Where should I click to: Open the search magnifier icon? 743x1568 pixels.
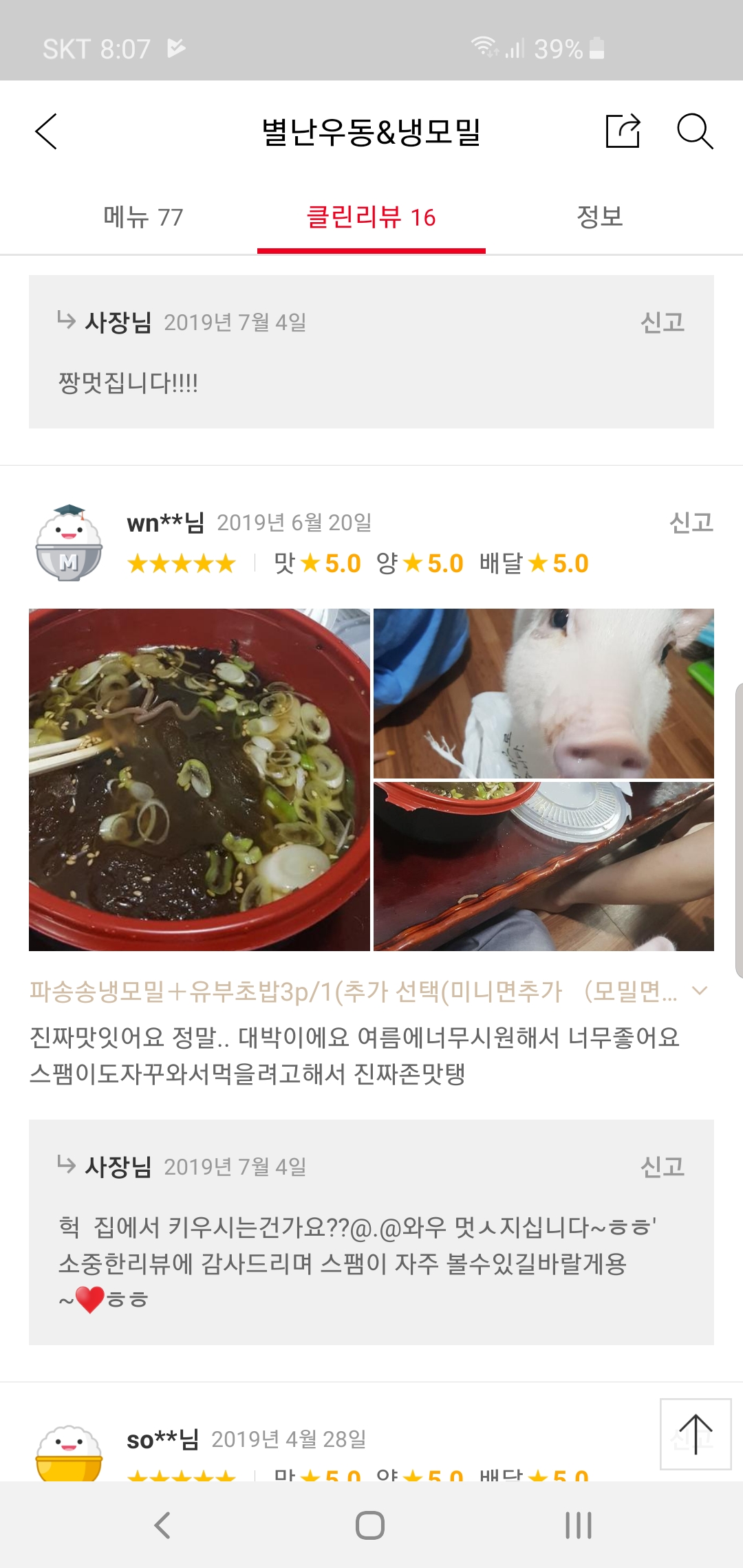[x=695, y=131]
